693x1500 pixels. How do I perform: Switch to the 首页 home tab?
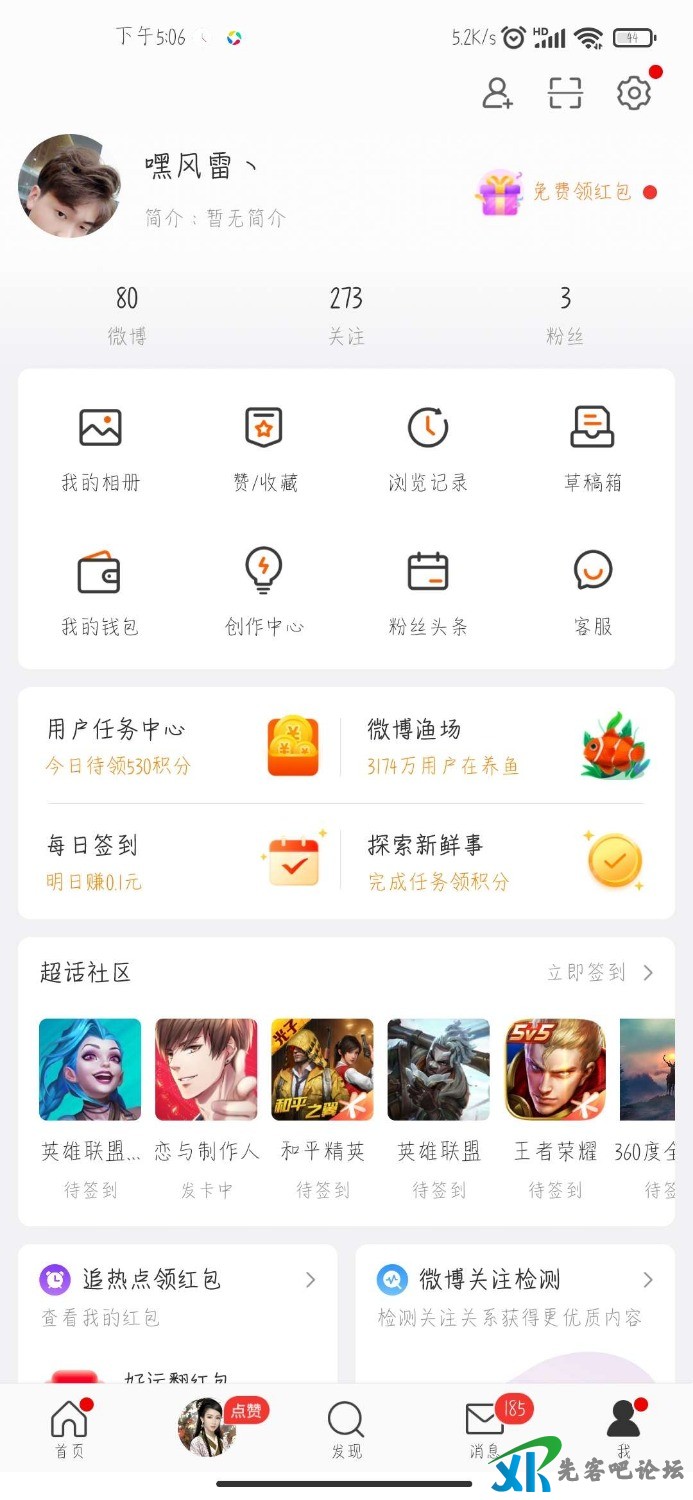(x=69, y=1428)
